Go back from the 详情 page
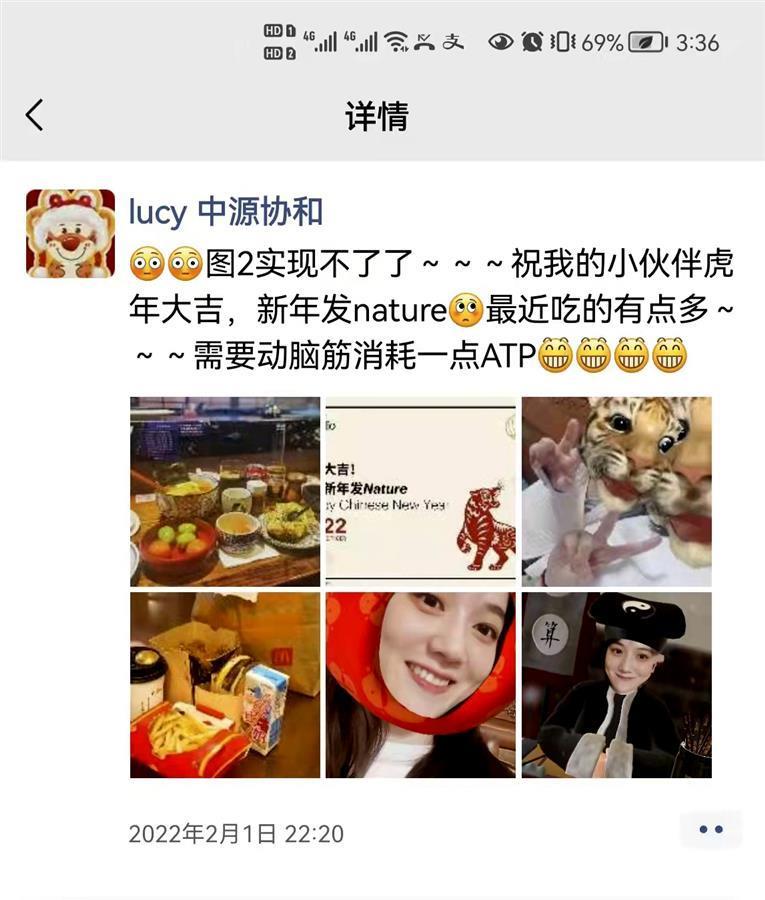The width and height of the screenshot is (765, 900). 35,115
